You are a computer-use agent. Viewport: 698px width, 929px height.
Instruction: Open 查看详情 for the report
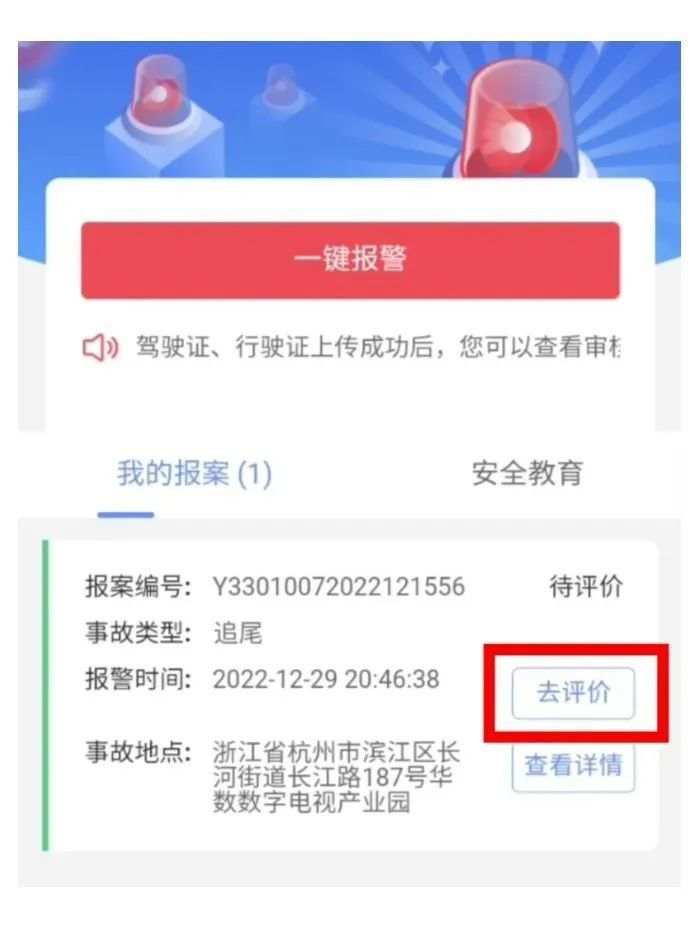(x=573, y=766)
